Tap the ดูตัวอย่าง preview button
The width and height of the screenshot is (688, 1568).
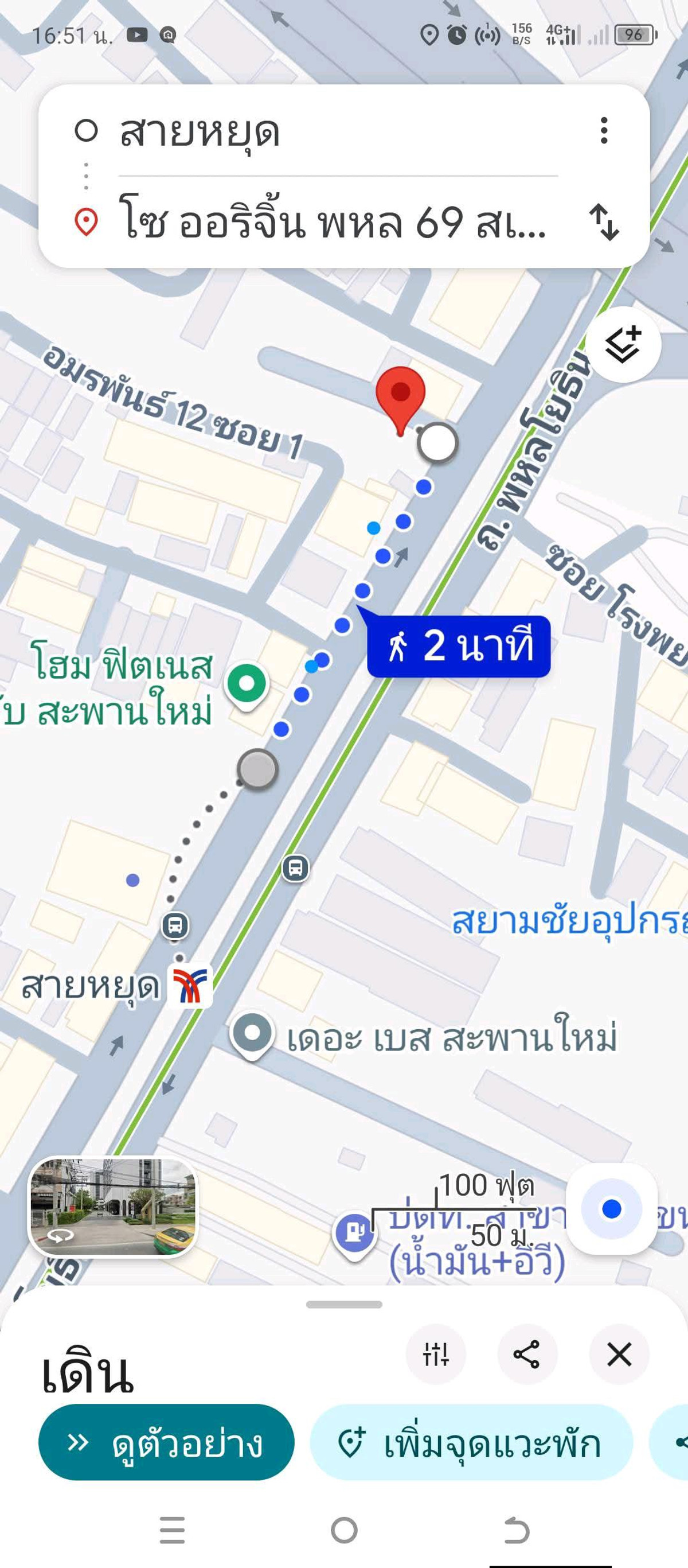pyautogui.click(x=166, y=1442)
